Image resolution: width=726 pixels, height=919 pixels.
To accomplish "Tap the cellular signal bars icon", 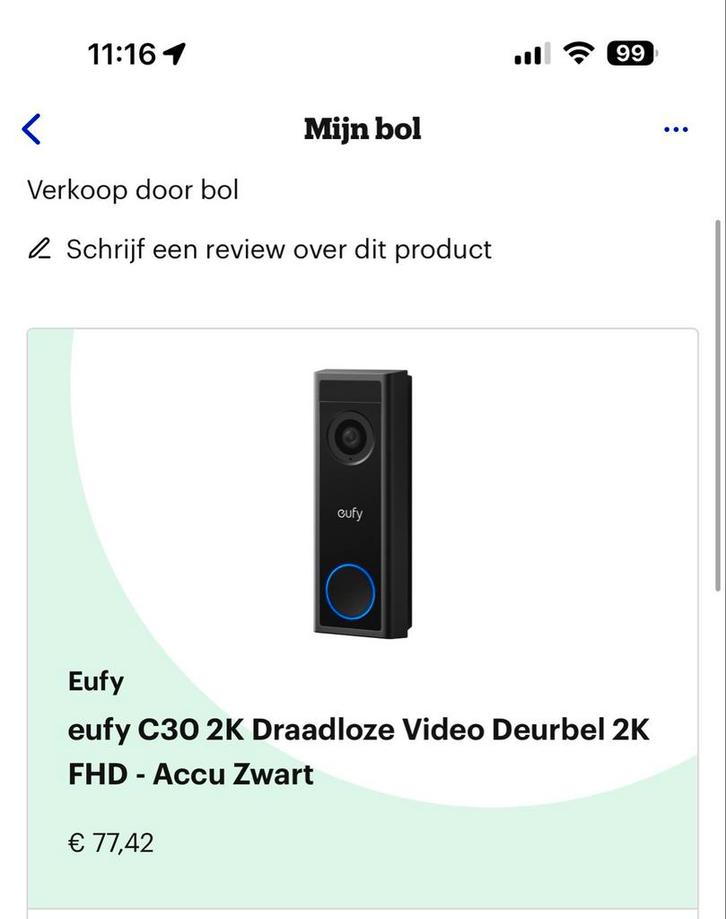I will click(x=531, y=53).
